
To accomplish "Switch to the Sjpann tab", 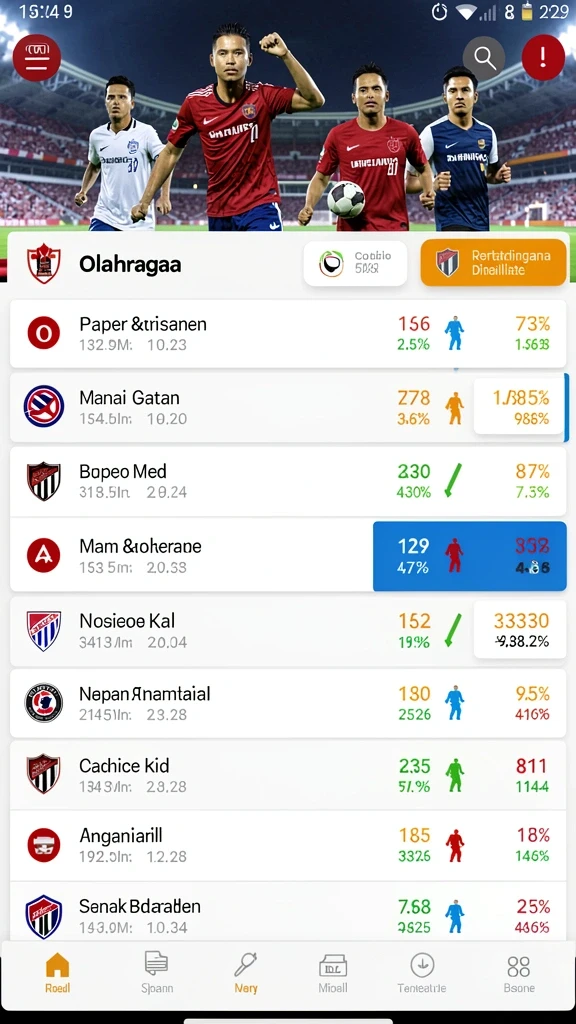I will tap(157, 972).
